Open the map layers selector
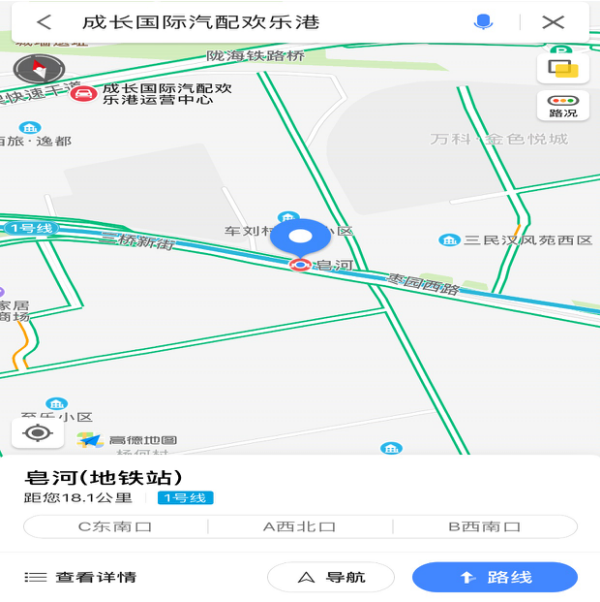Screen dimensions: 600x602 562,67
